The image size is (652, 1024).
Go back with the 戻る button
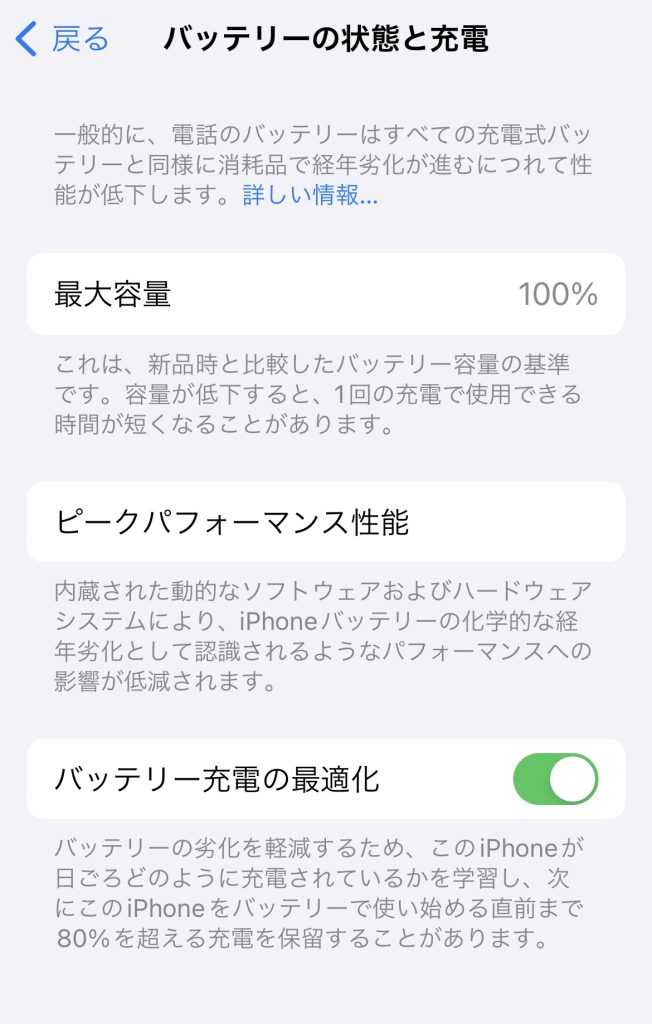pyautogui.click(x=63, y=40)
